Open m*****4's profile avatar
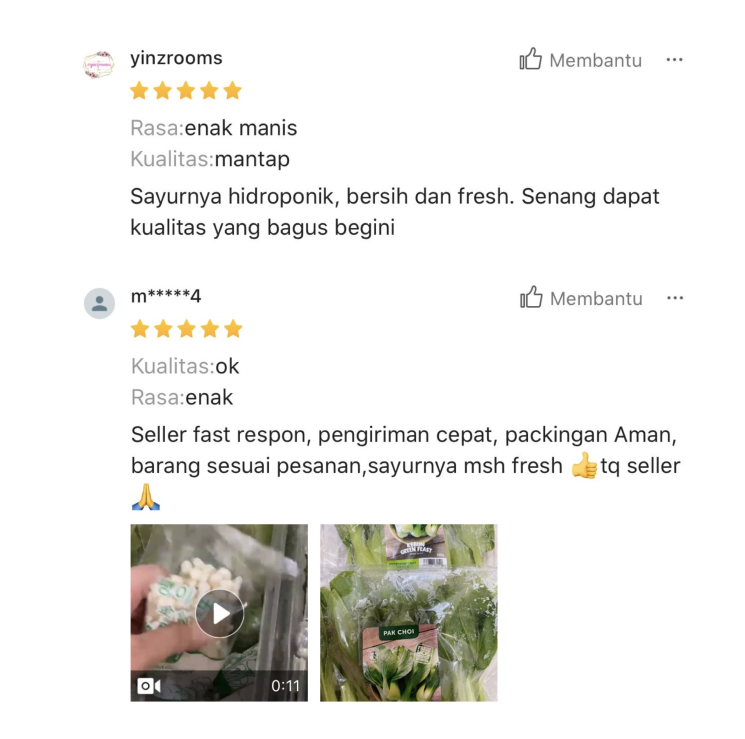 pyautogui.click(x=99, y=304)
